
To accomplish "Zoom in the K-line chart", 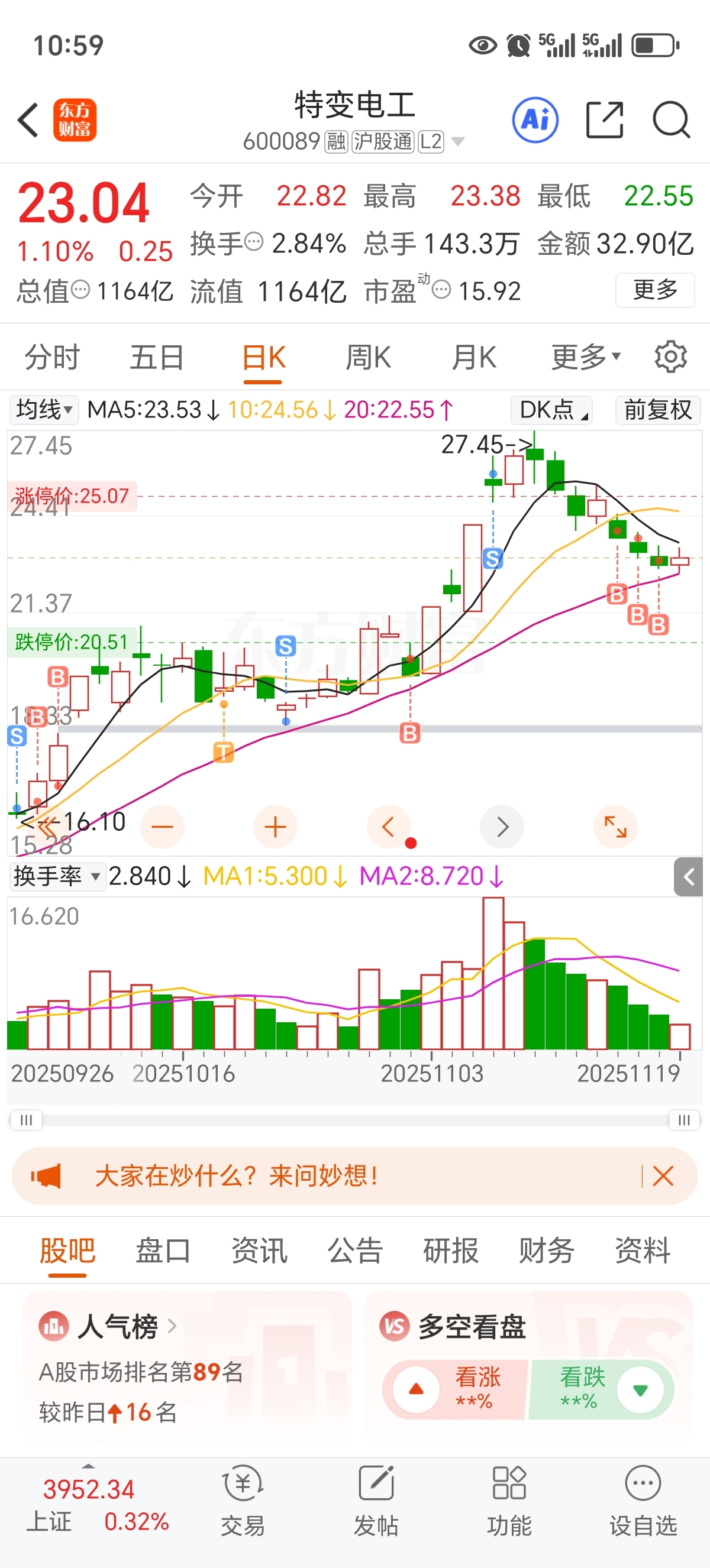I will 275,827.
